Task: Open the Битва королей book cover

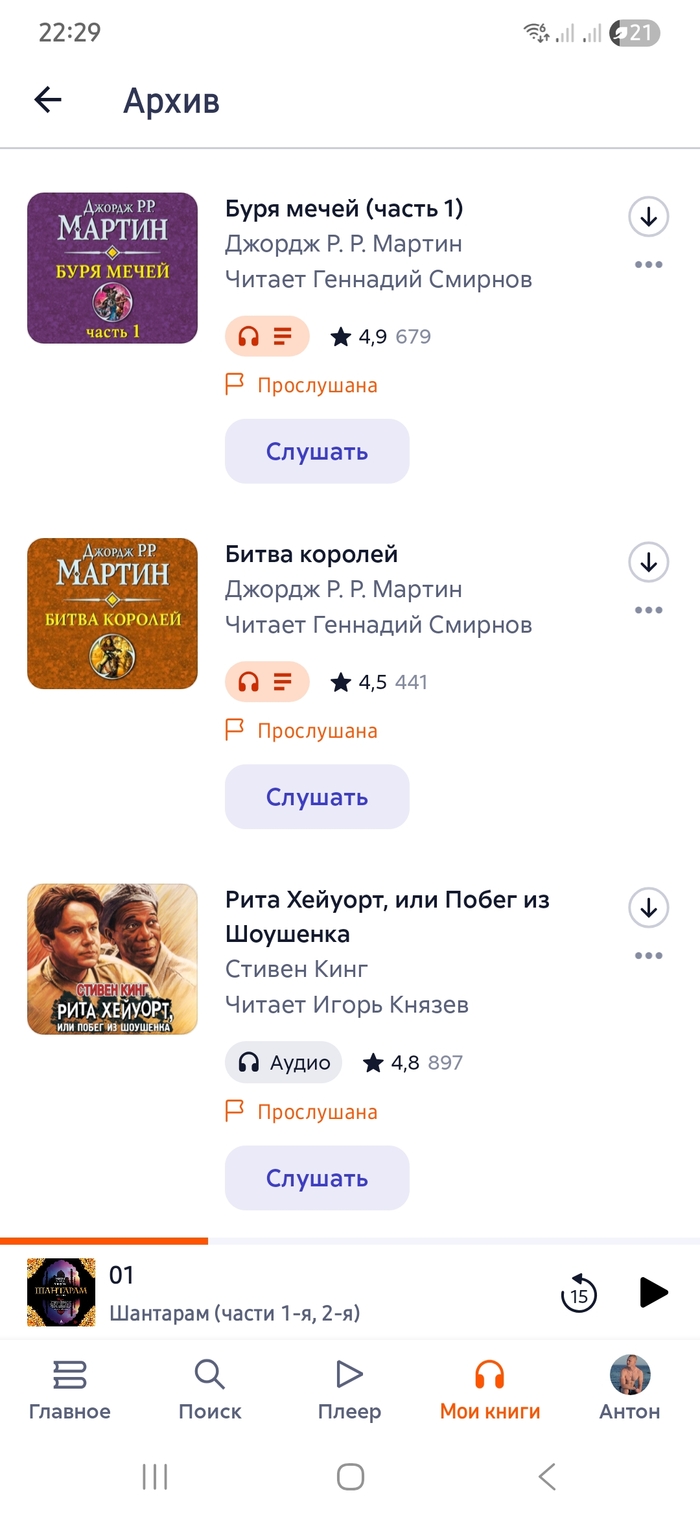Action: point(112,613)
